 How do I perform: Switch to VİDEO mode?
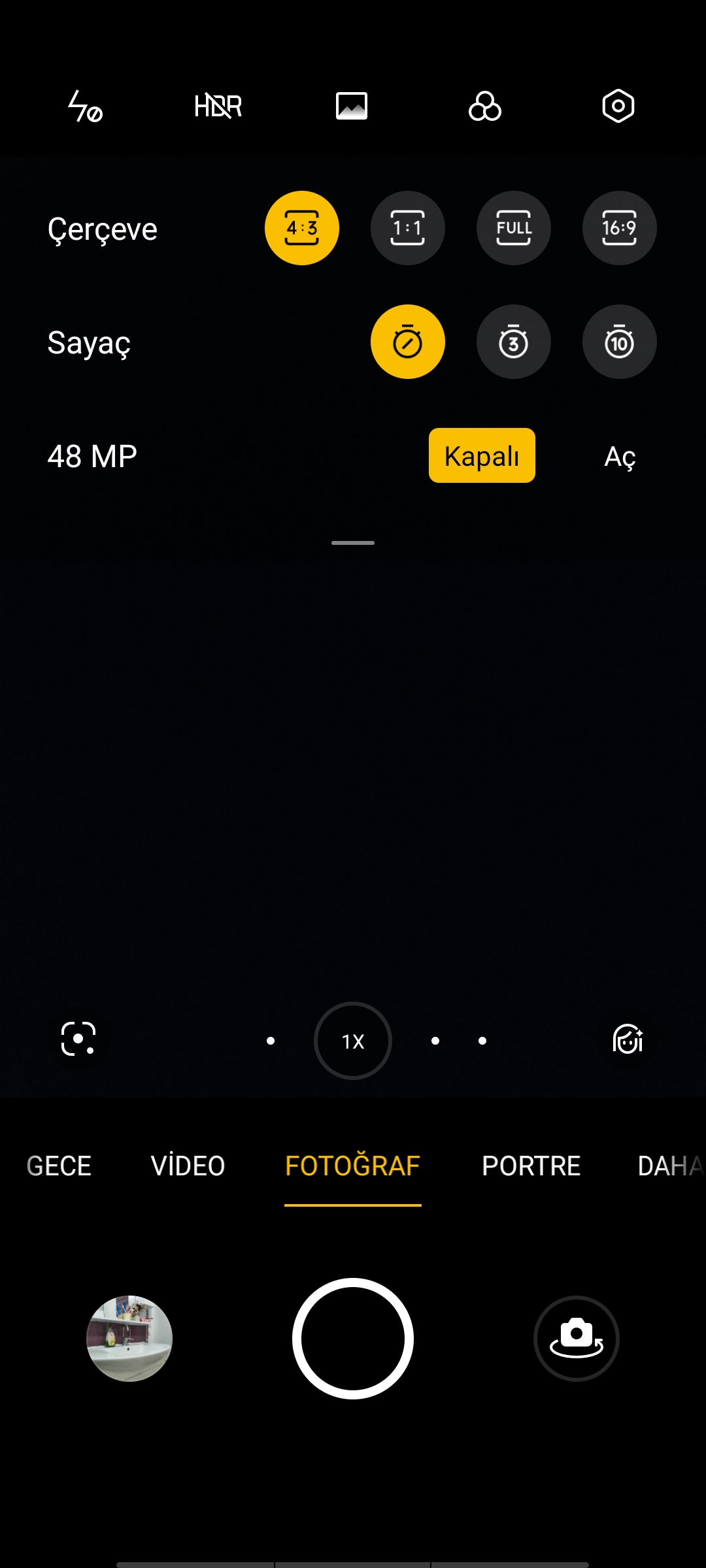(x=188, y=1166)
